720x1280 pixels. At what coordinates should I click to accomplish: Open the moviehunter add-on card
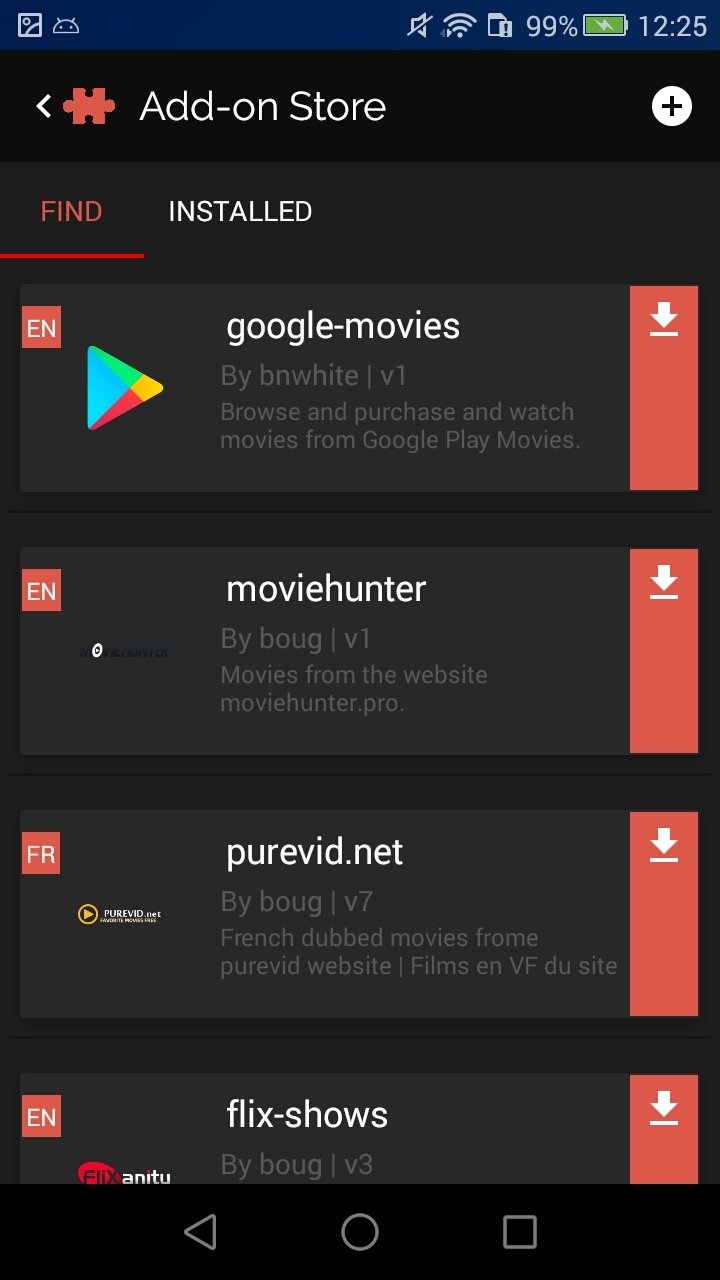pyautogui.click(x=325, y=651)
